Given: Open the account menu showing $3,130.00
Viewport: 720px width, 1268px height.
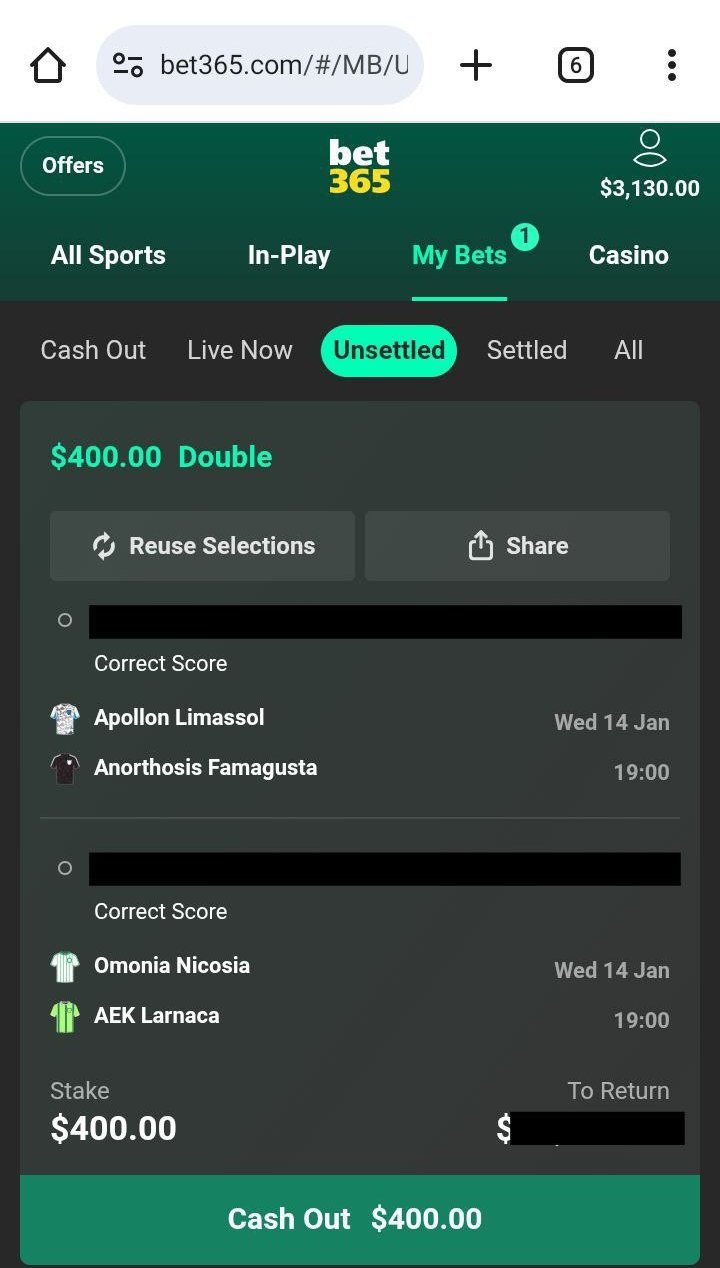Looking at the screenshot, I should click(x=649, y=166).
